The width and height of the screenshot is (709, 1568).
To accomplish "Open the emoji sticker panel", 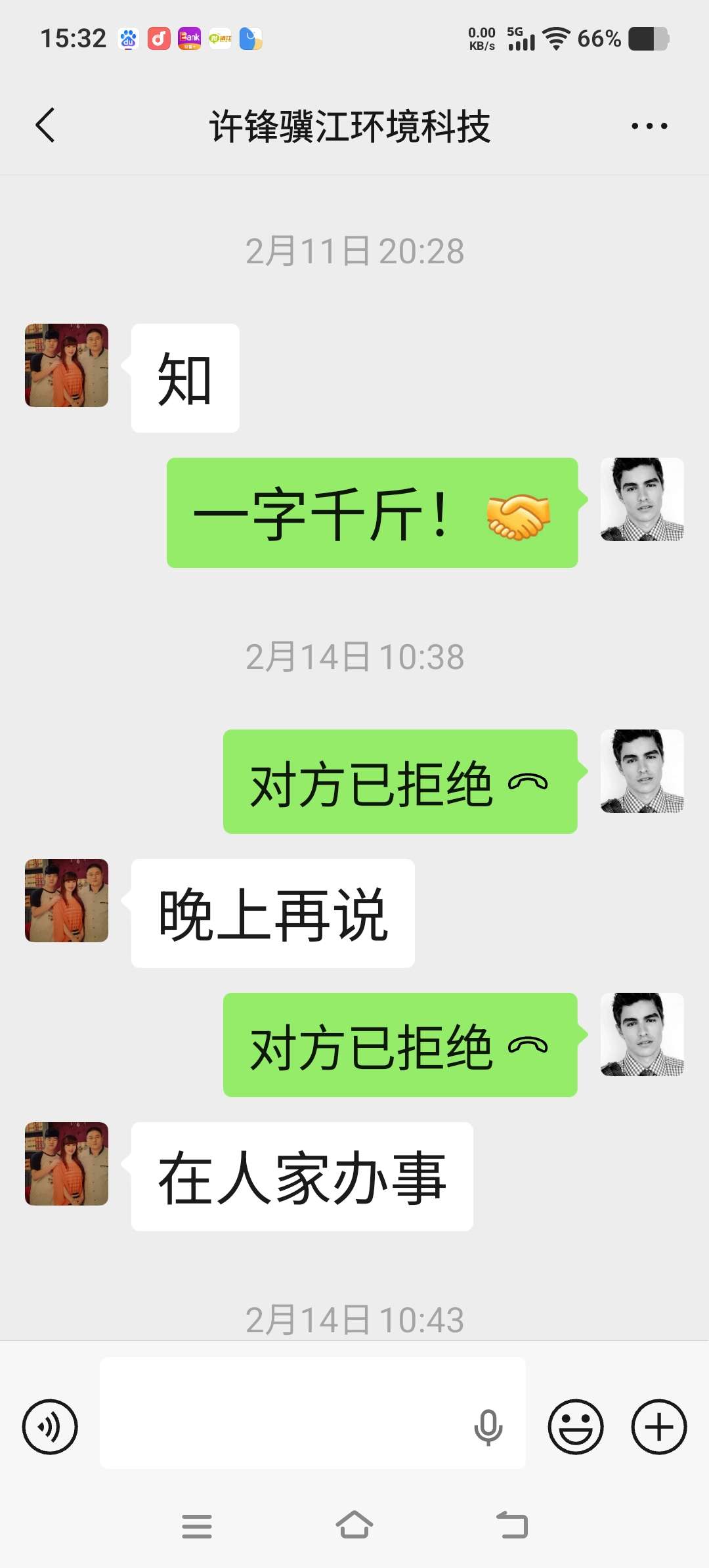I will [576, 1427].
